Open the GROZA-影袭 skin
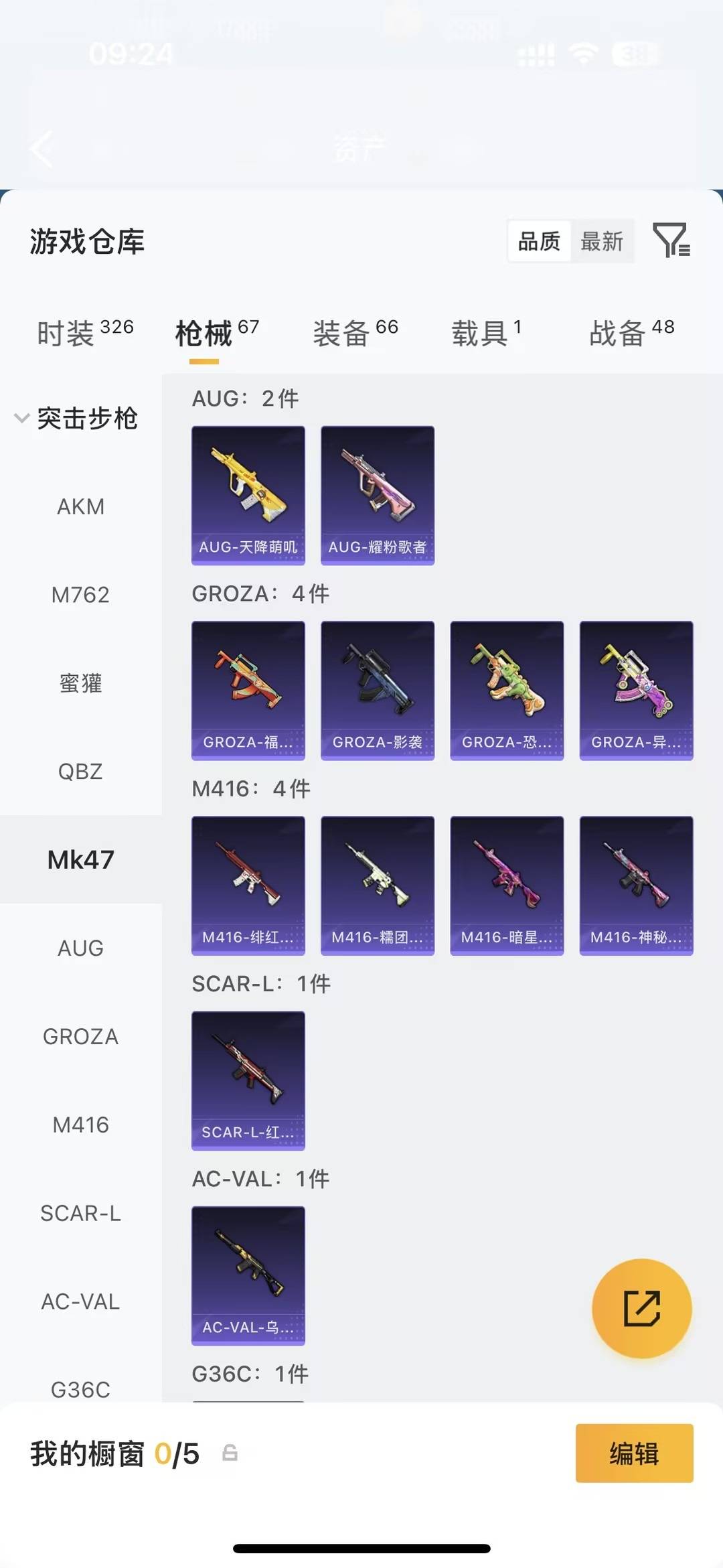This screenshot has height=1568, width=723. pyautogui.click(x=378, y=691)
